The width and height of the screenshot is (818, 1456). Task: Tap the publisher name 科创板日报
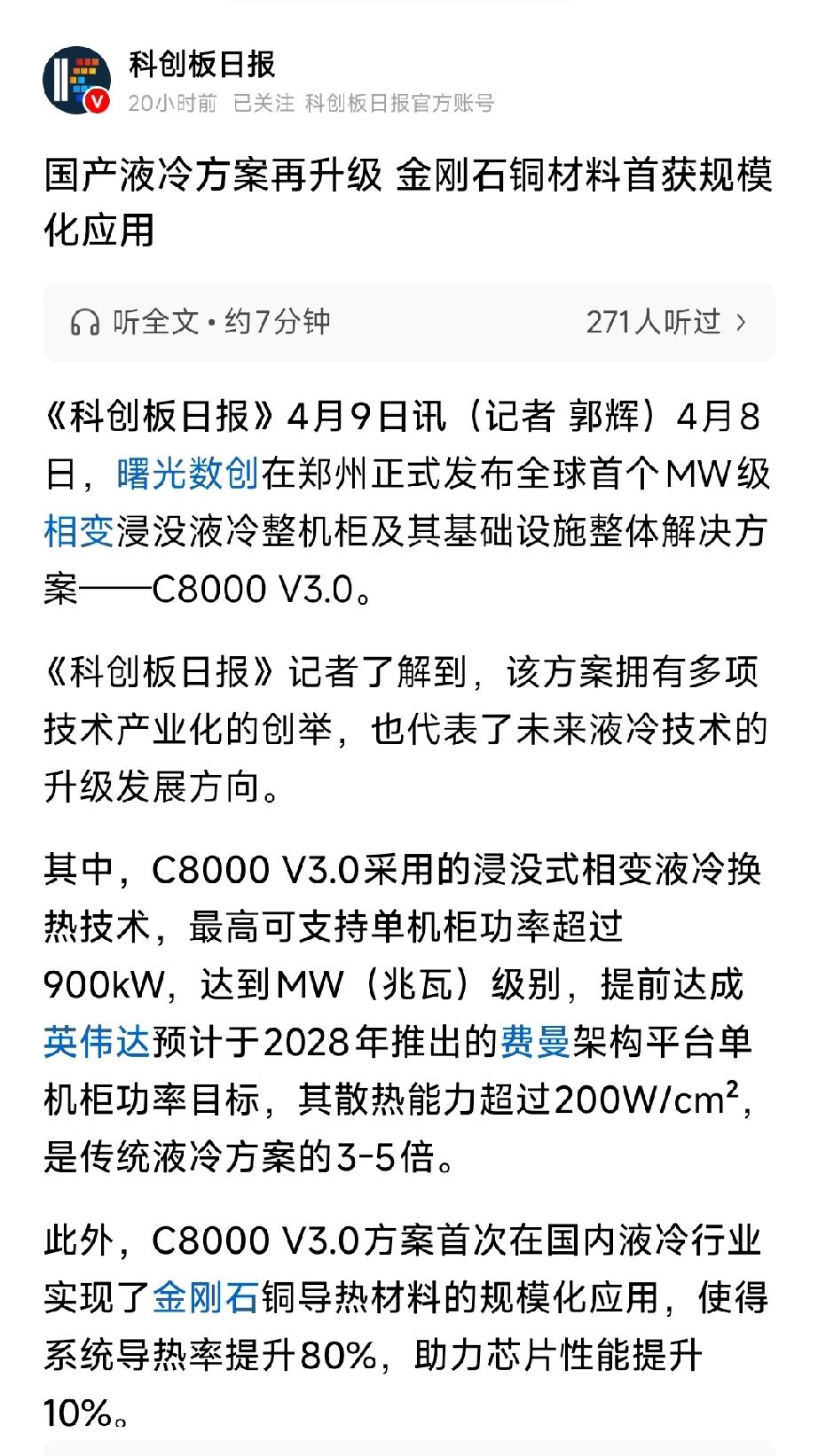coord(193,65)
